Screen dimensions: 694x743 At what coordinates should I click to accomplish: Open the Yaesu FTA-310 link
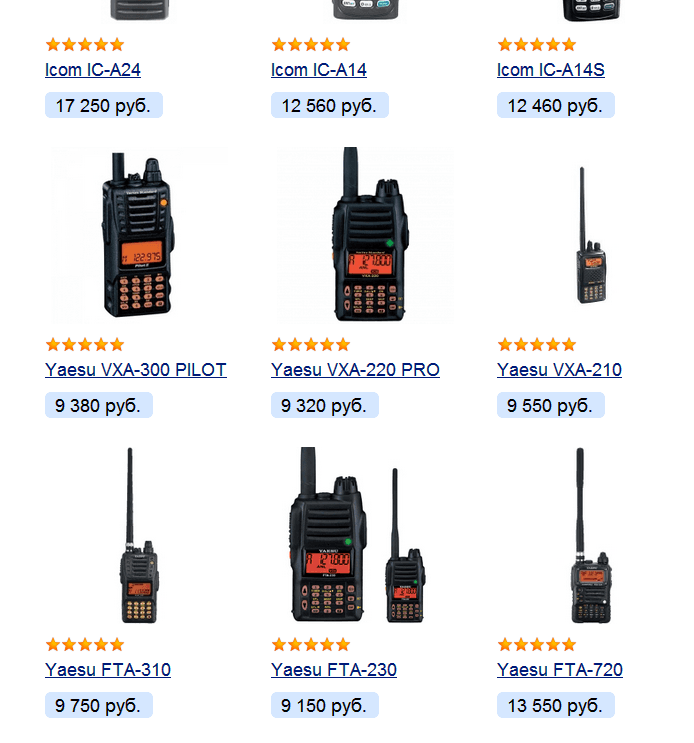(x=108, y=670)
